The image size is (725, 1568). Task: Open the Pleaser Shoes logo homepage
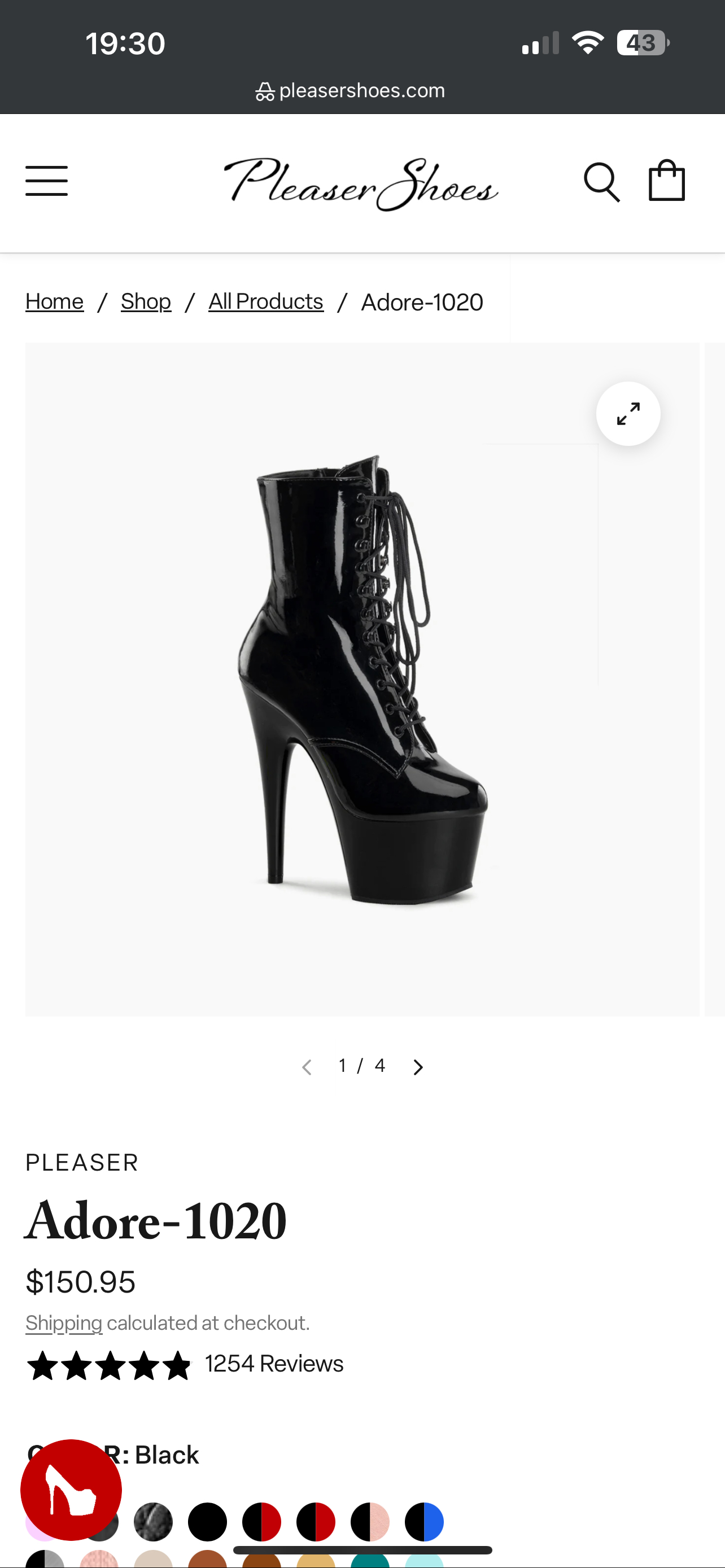click(361, 183)
